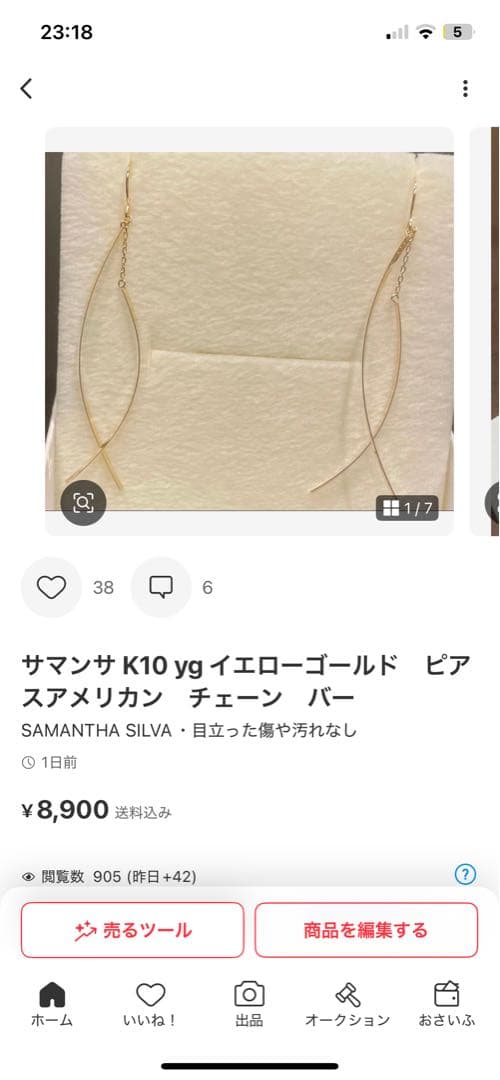Open the 出品 camera tab
Viewport: 500px width, 1080px height.
click(249, 1004)
